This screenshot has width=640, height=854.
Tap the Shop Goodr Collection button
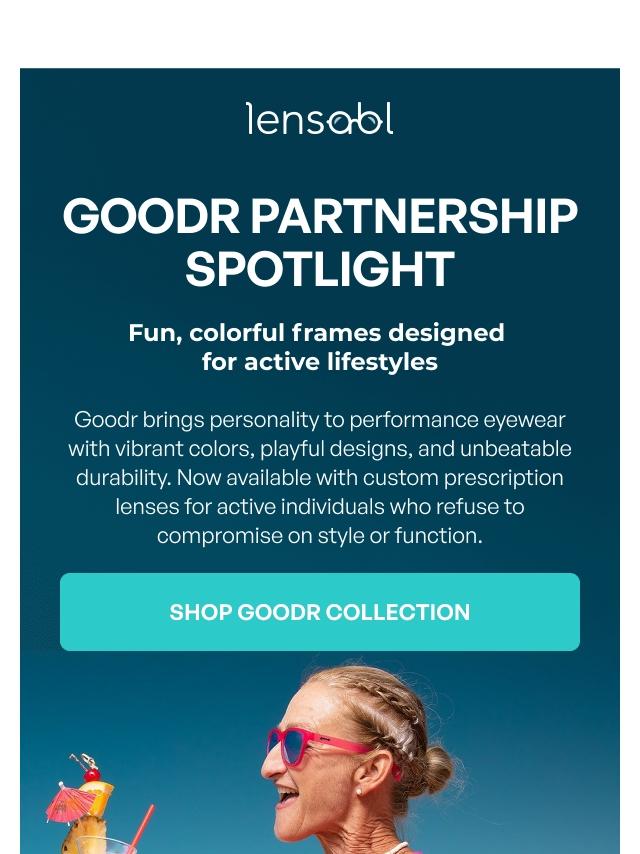coord(320,612)
